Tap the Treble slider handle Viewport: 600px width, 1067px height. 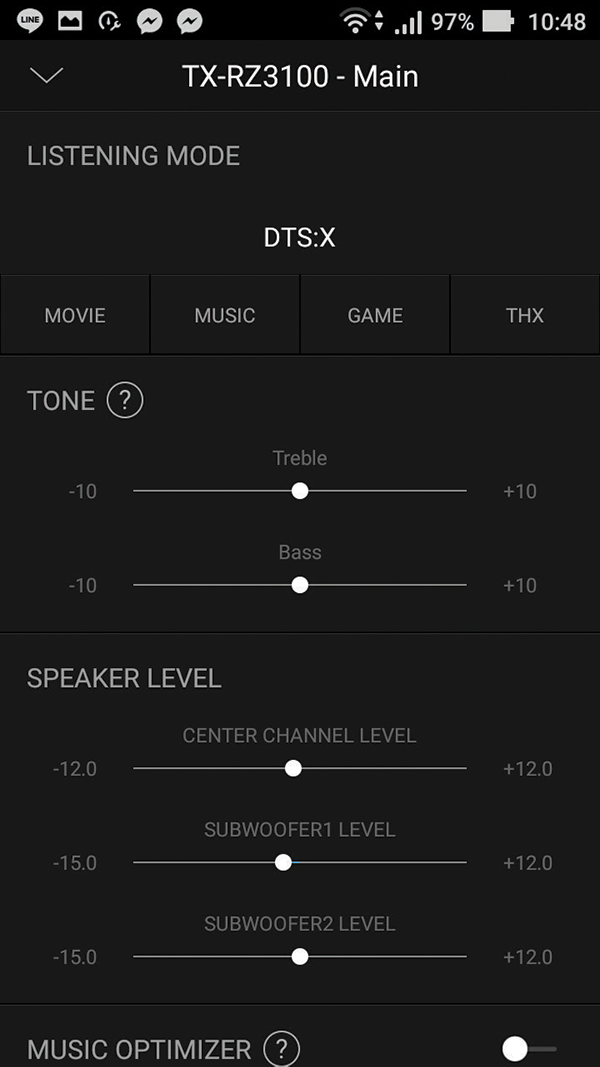click(300, 491)
